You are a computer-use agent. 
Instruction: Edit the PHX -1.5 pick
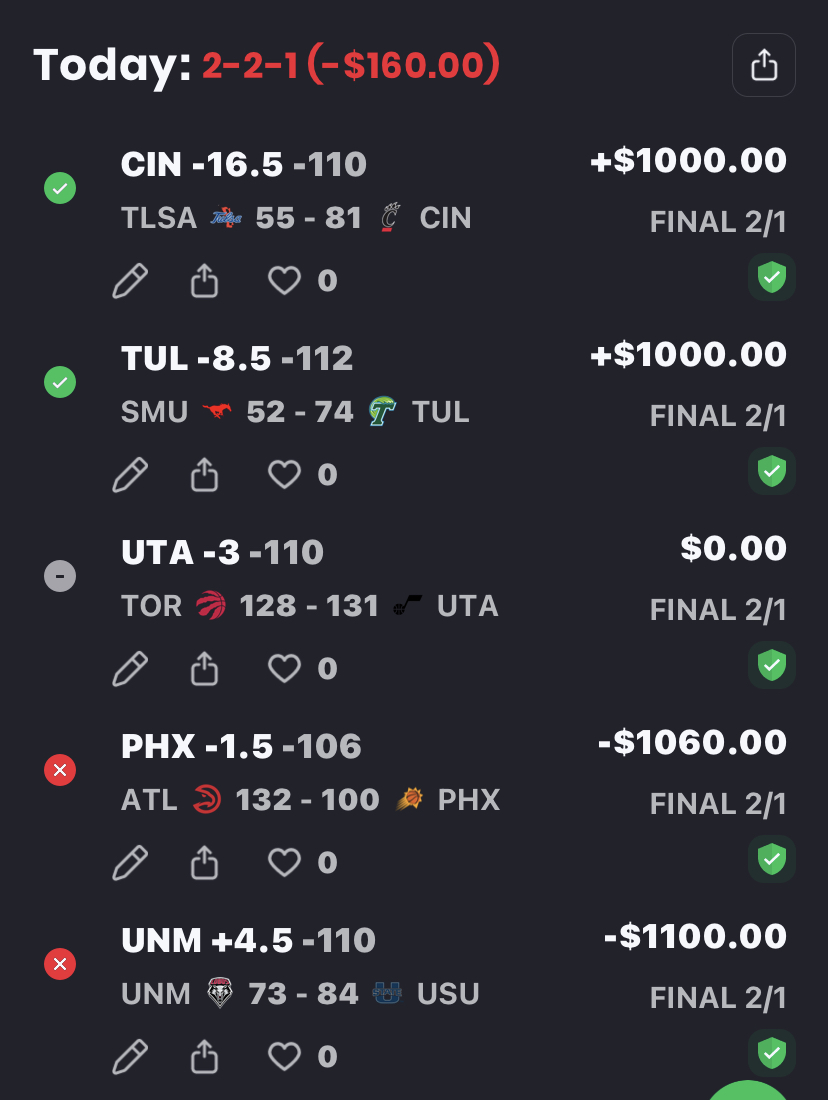pyautogui.click(x=130, y=862)
